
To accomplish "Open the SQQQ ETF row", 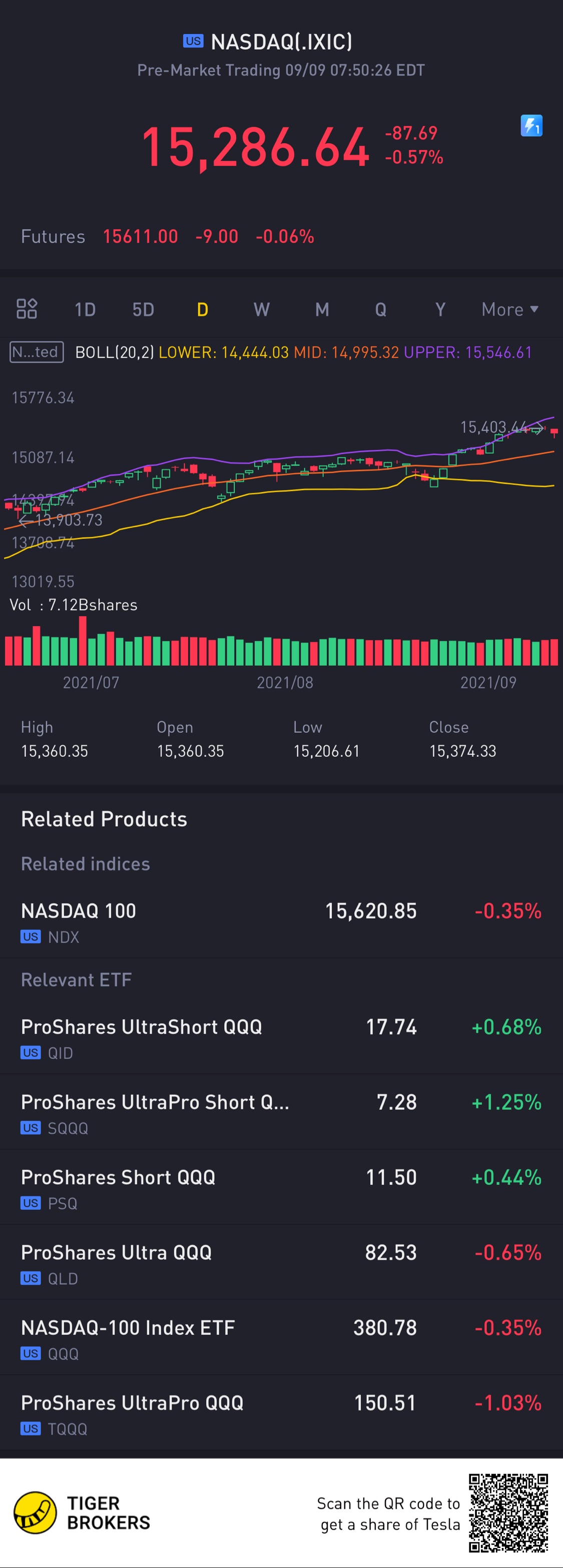I will [281, 1113].
